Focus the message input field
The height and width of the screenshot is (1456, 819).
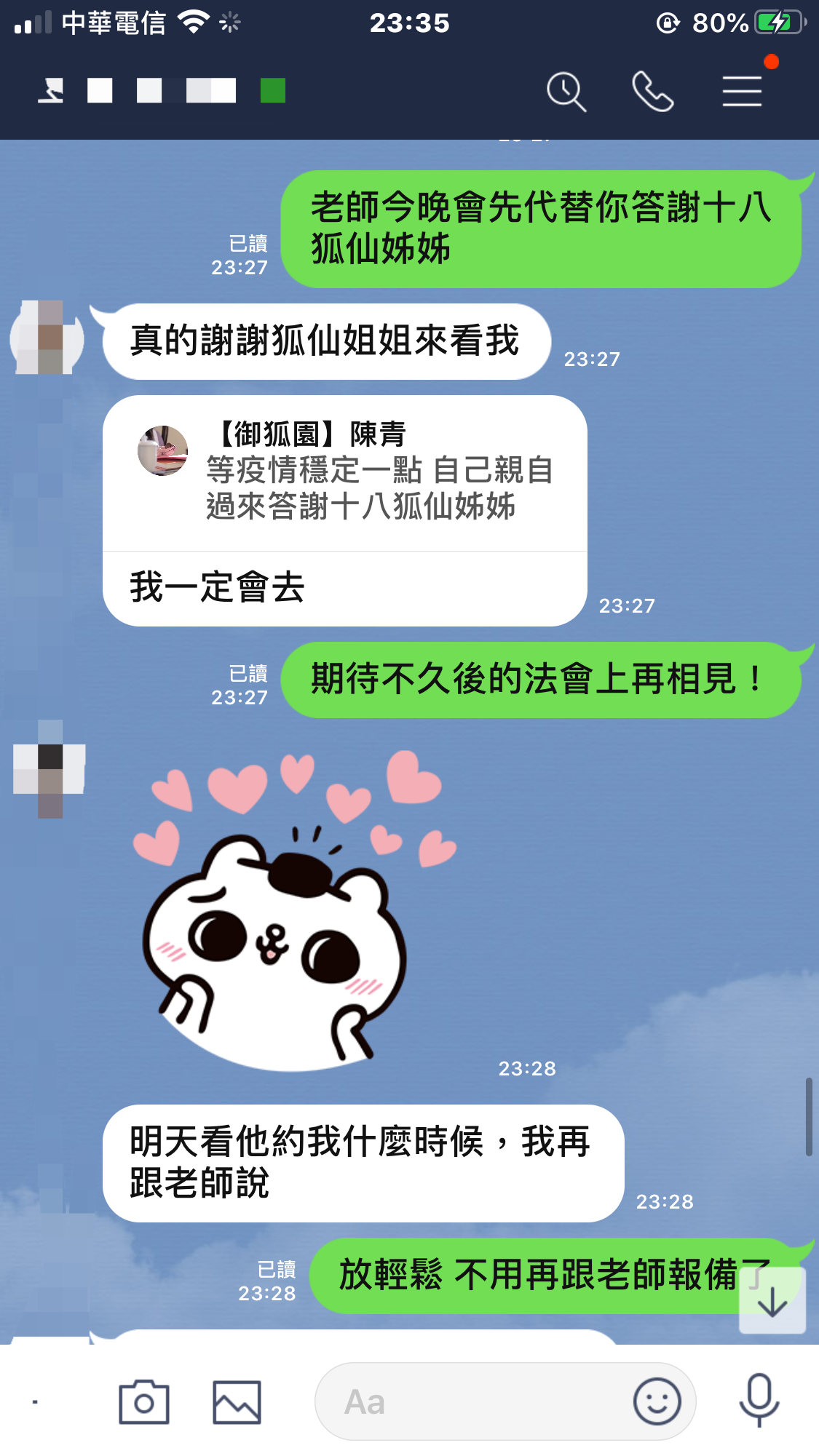point(473,1401)
